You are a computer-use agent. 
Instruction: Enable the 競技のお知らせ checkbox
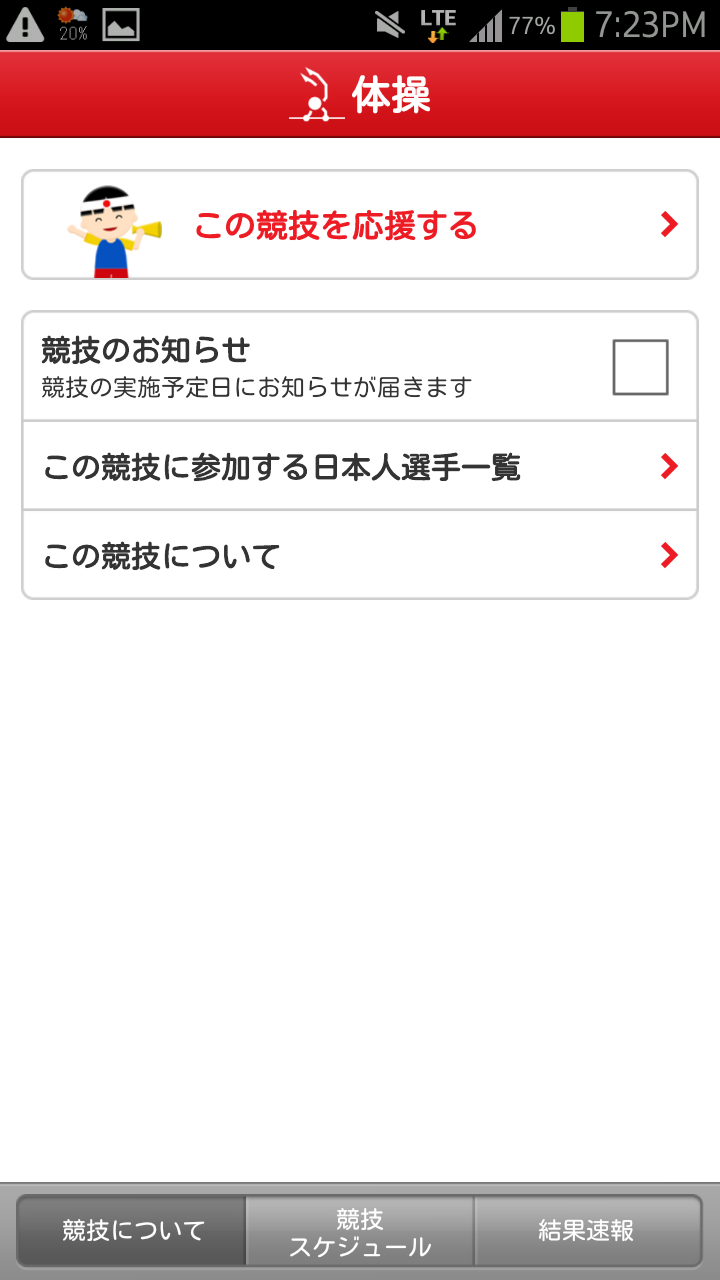[640, 367]
